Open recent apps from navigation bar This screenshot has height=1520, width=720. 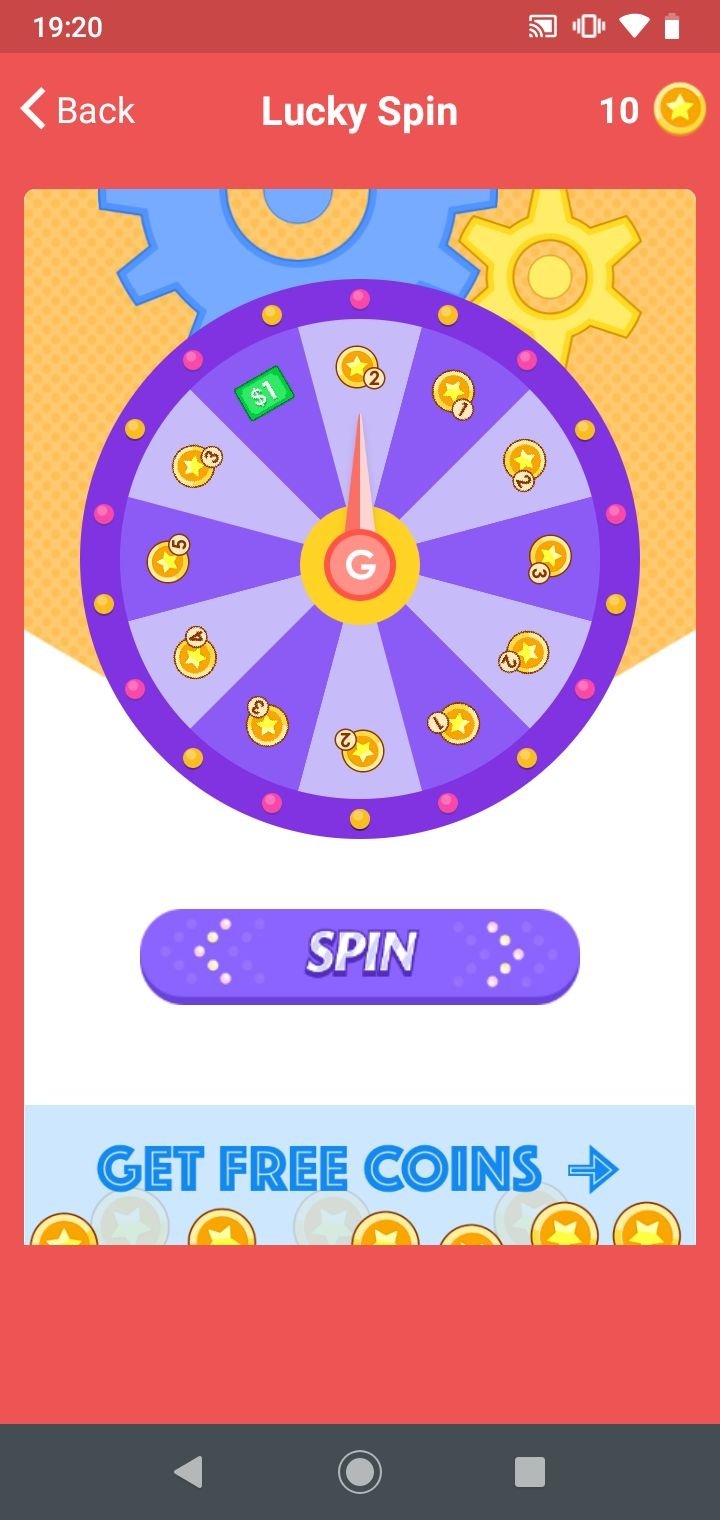[530, 1472]
